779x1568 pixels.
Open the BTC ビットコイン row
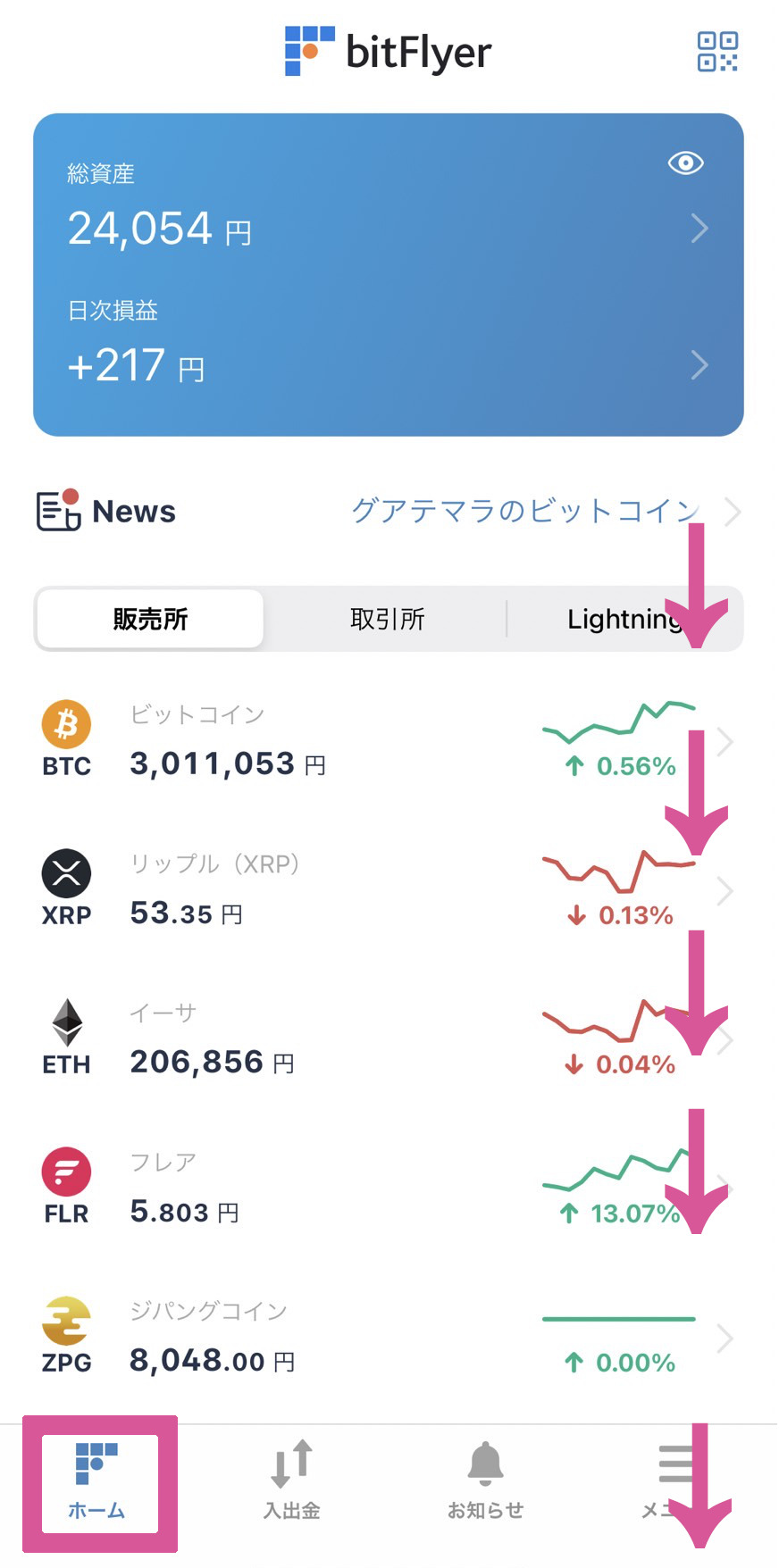388,741
